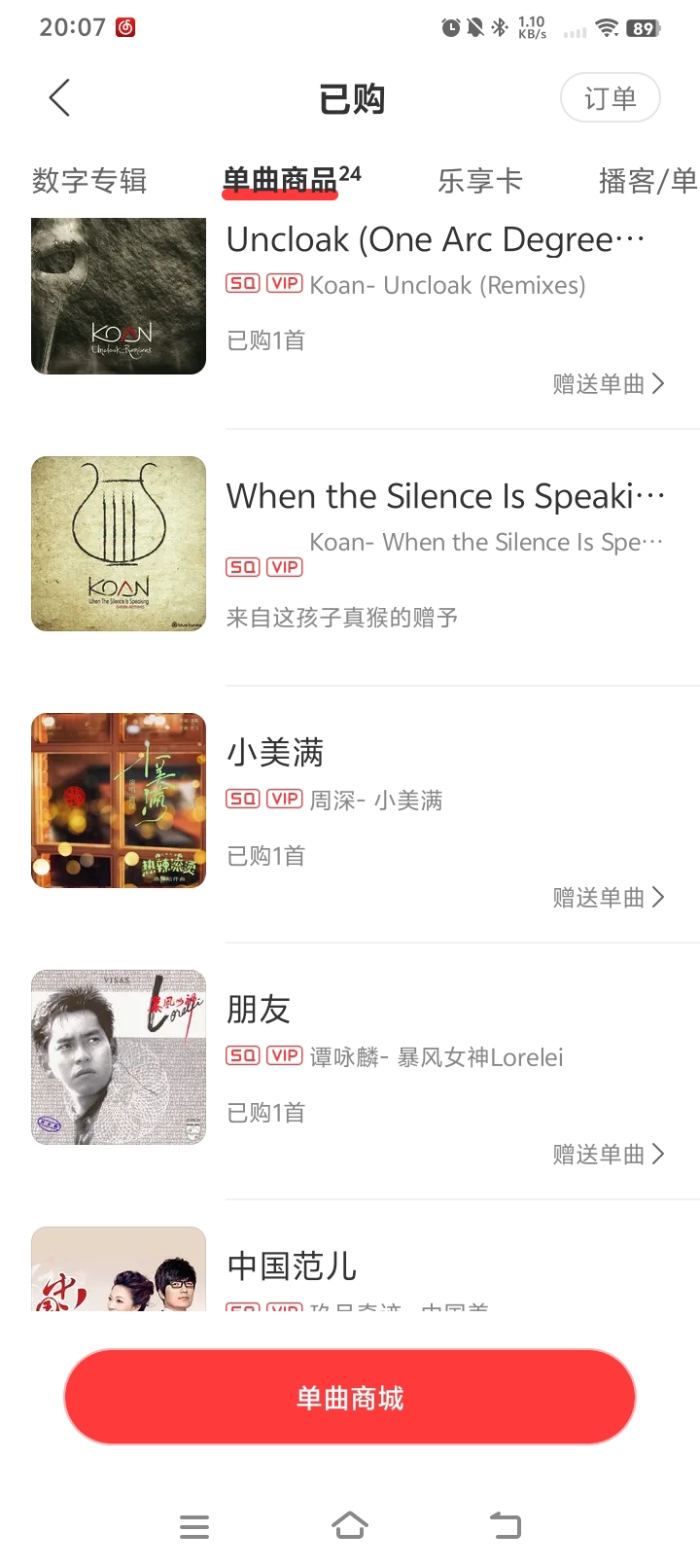Open the 朋友 song by 谭咏麟
This screenshot has width=700, height=1568.
point(259,1010)
